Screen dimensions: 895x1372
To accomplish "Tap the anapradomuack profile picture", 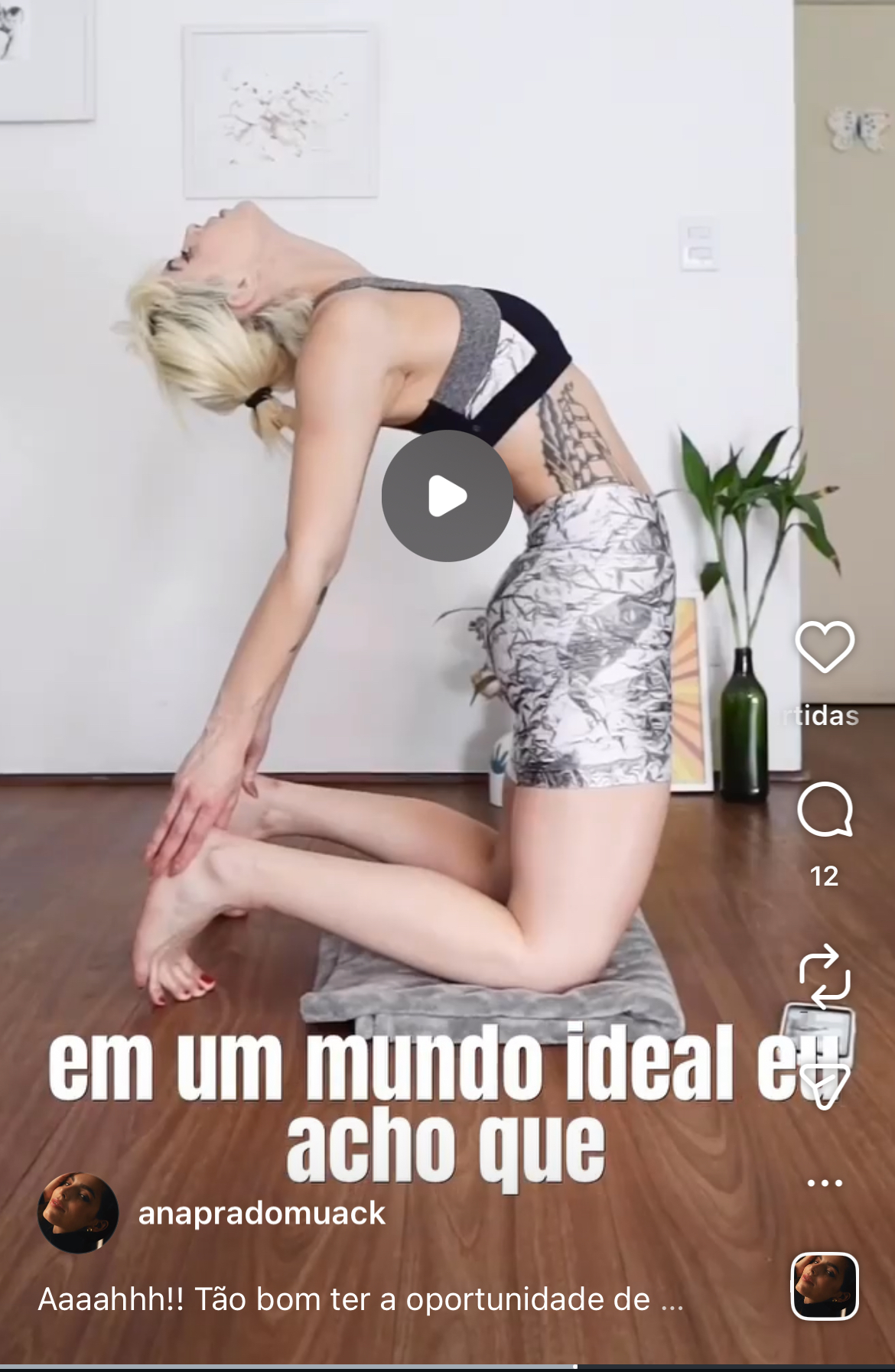I will pos(78,1213).
